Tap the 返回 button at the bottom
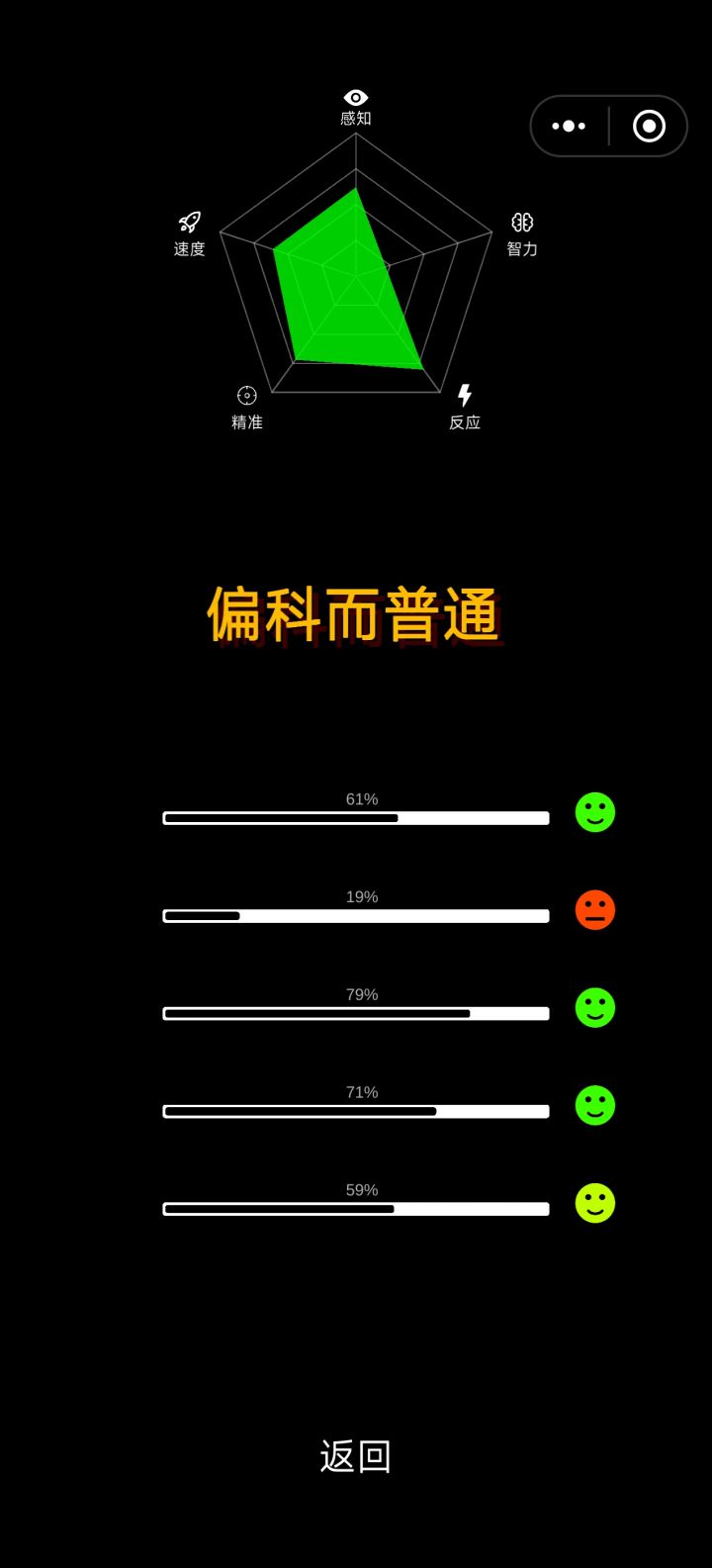Viewport: 712px width, 1568px height. (356, 1455)
